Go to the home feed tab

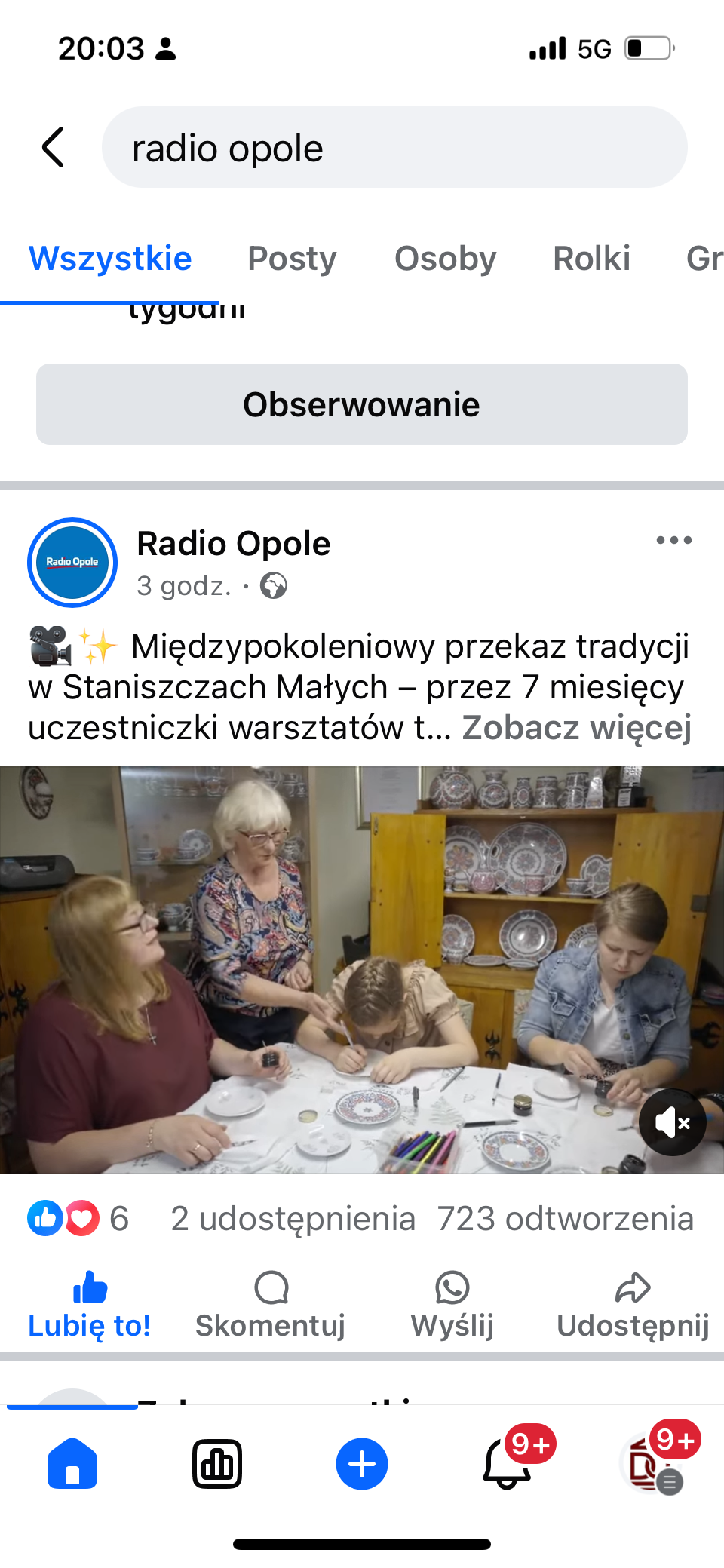[72, 1463]
